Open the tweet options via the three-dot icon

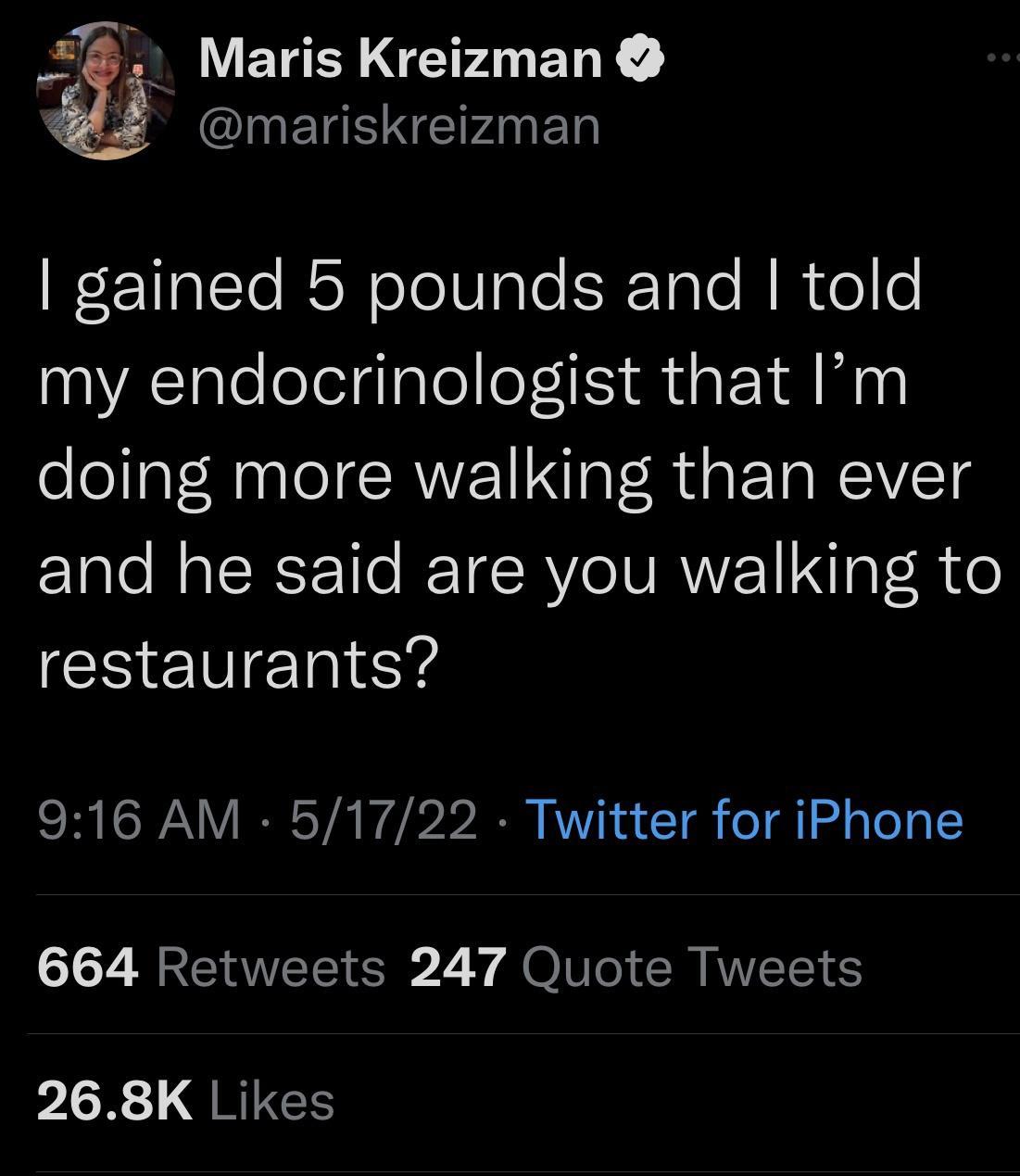(x=1001, y=56)
